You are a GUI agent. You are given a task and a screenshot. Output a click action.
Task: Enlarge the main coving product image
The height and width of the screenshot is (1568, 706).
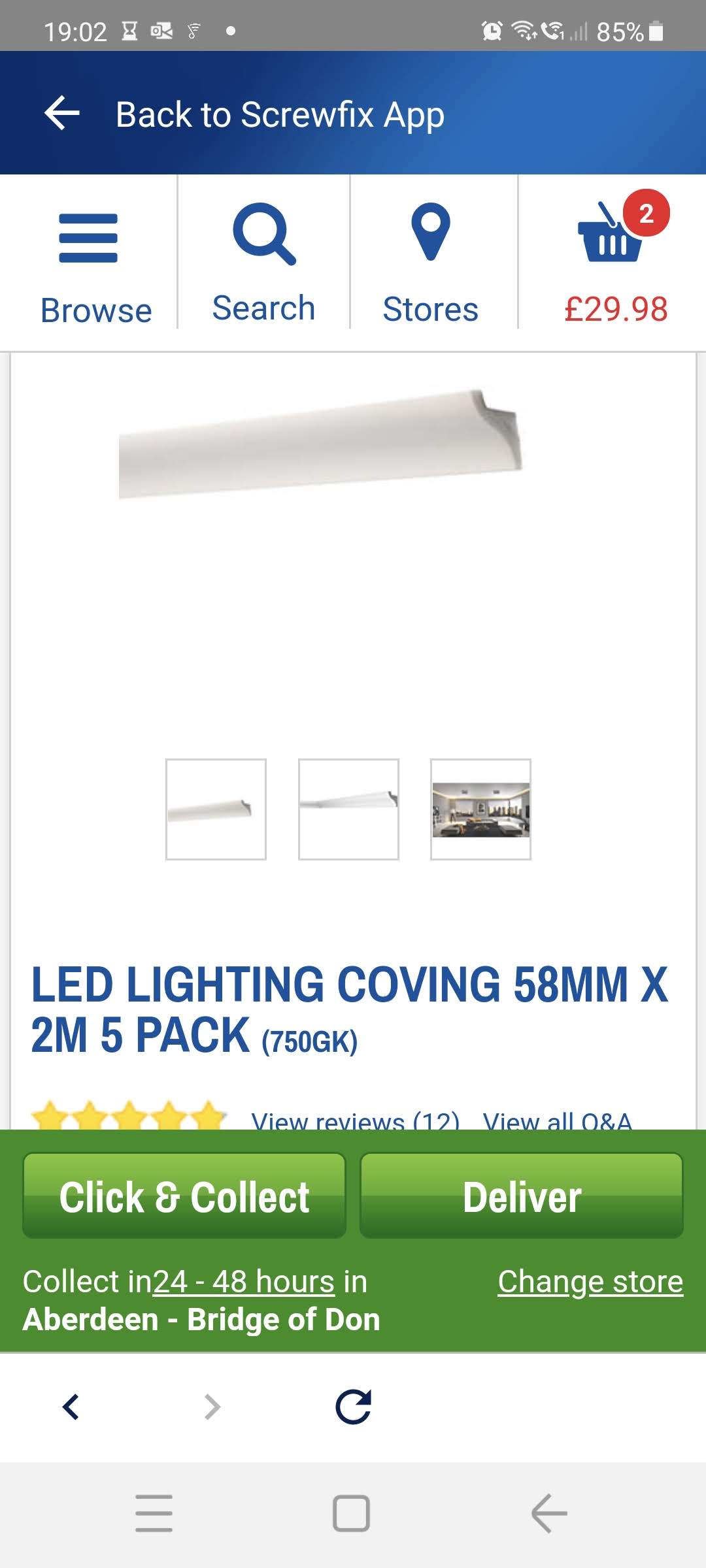tap(320, 444)
